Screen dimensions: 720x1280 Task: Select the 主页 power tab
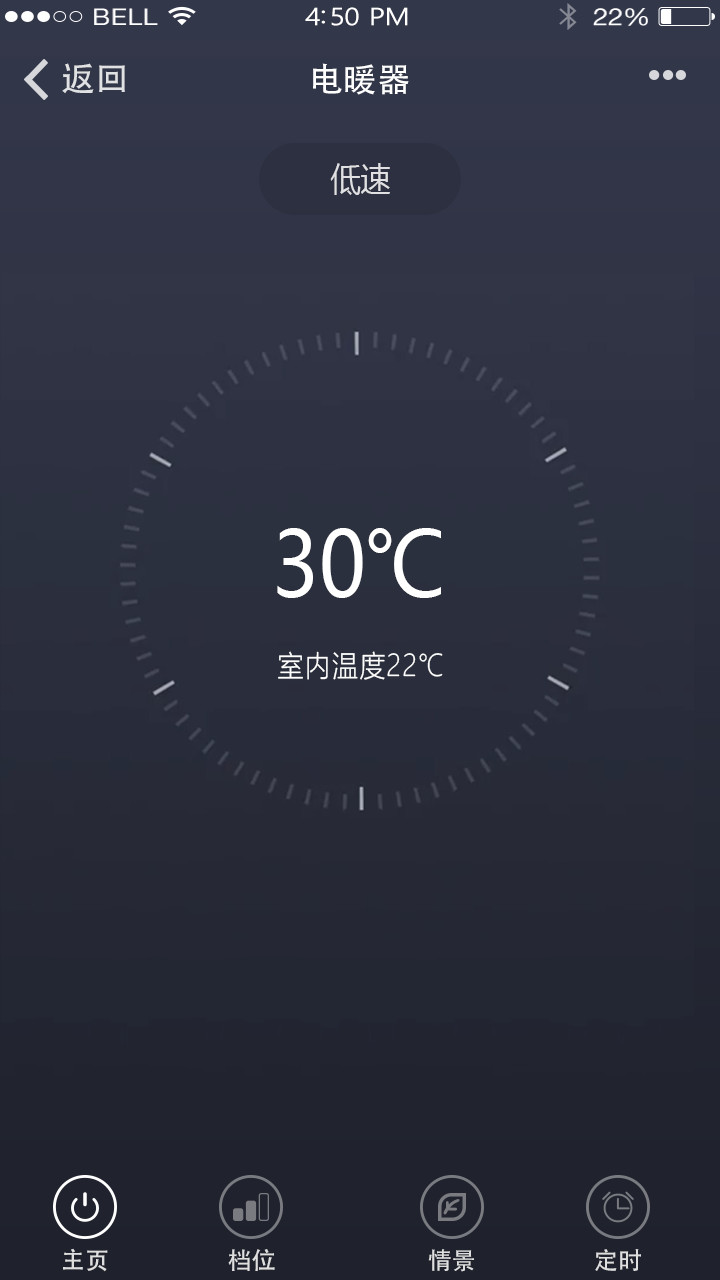85,1222
